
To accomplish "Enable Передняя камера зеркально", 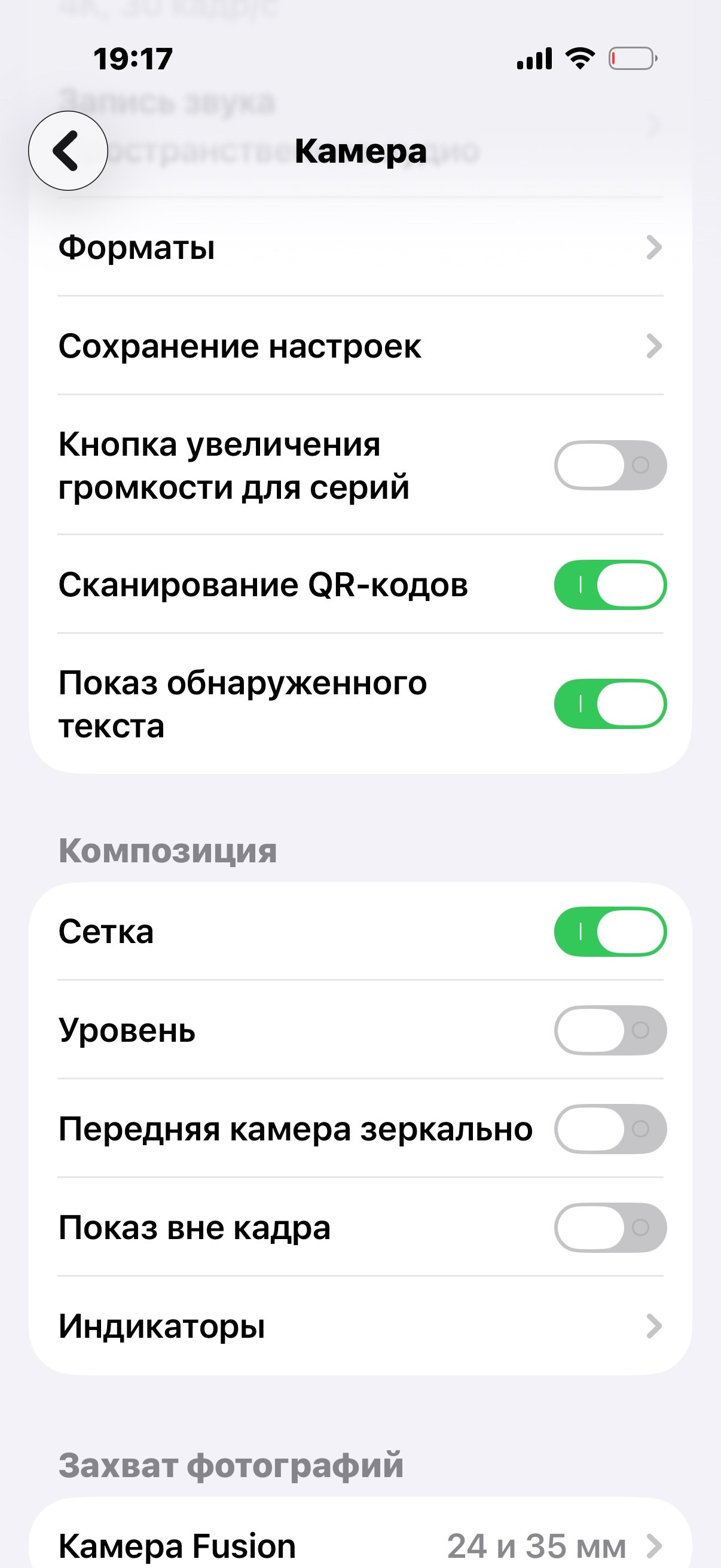I will pyautogui.click(x=610, y=1129).
